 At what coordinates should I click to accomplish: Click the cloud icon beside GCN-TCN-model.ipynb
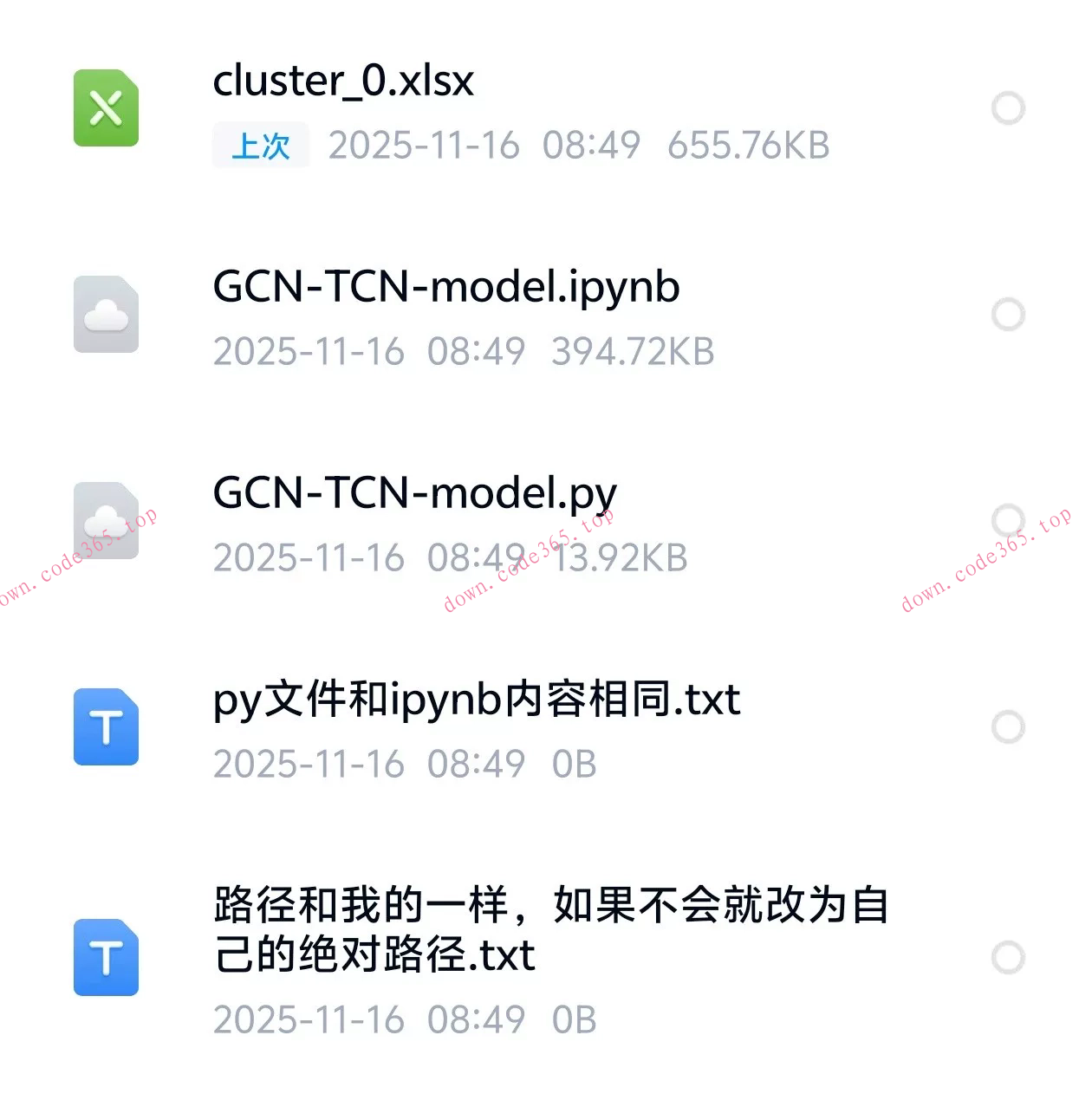(x=107, y=316)
